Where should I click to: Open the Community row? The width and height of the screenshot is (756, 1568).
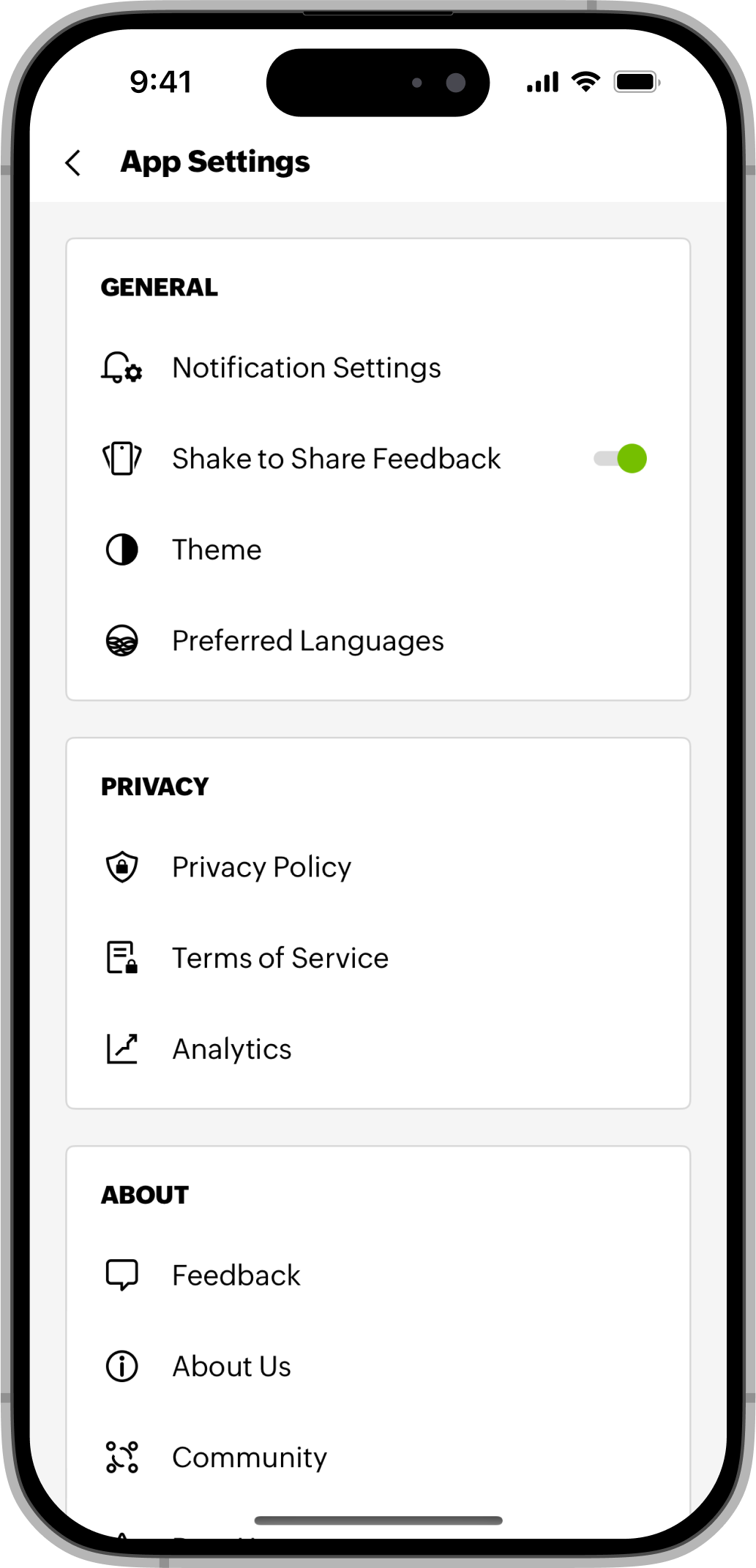(x=249, y=1457)
